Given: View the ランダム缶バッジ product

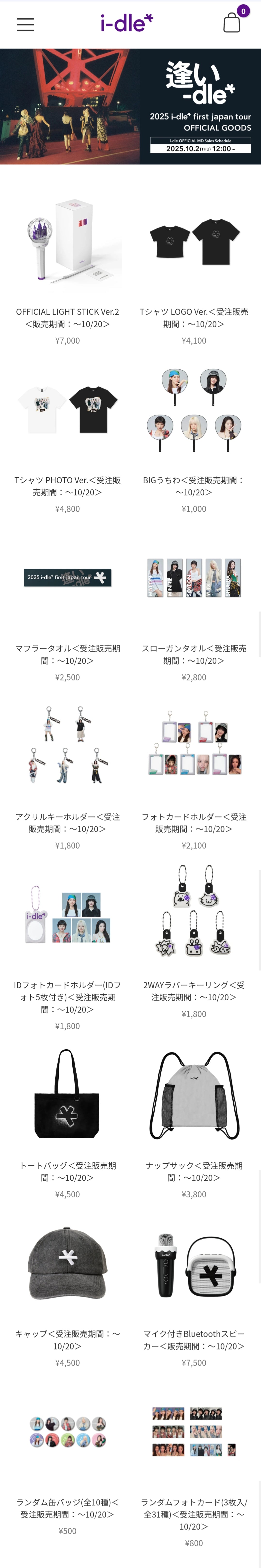Looking at the screenshot, I should click(68, 1432).
